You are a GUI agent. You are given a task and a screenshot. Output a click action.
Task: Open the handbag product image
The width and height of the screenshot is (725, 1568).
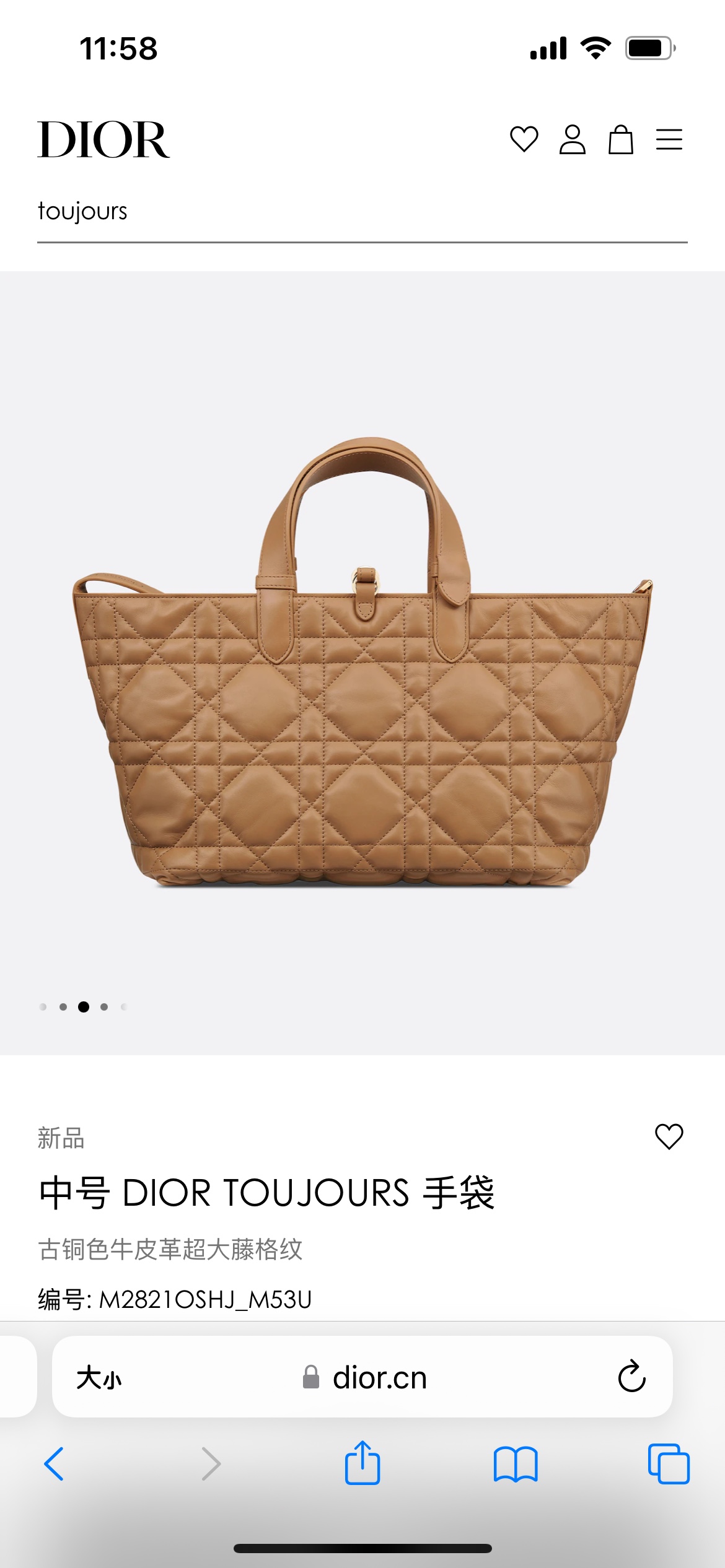click(362, 663)
